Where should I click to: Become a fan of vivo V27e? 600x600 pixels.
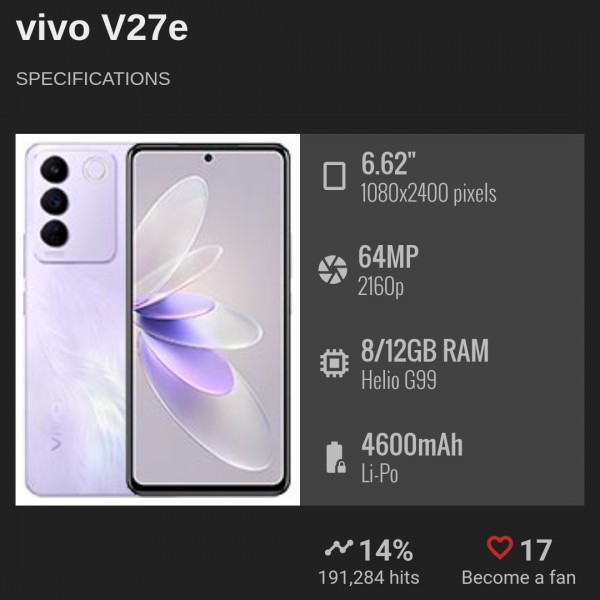pyautogui.click(x=518, y=561)
